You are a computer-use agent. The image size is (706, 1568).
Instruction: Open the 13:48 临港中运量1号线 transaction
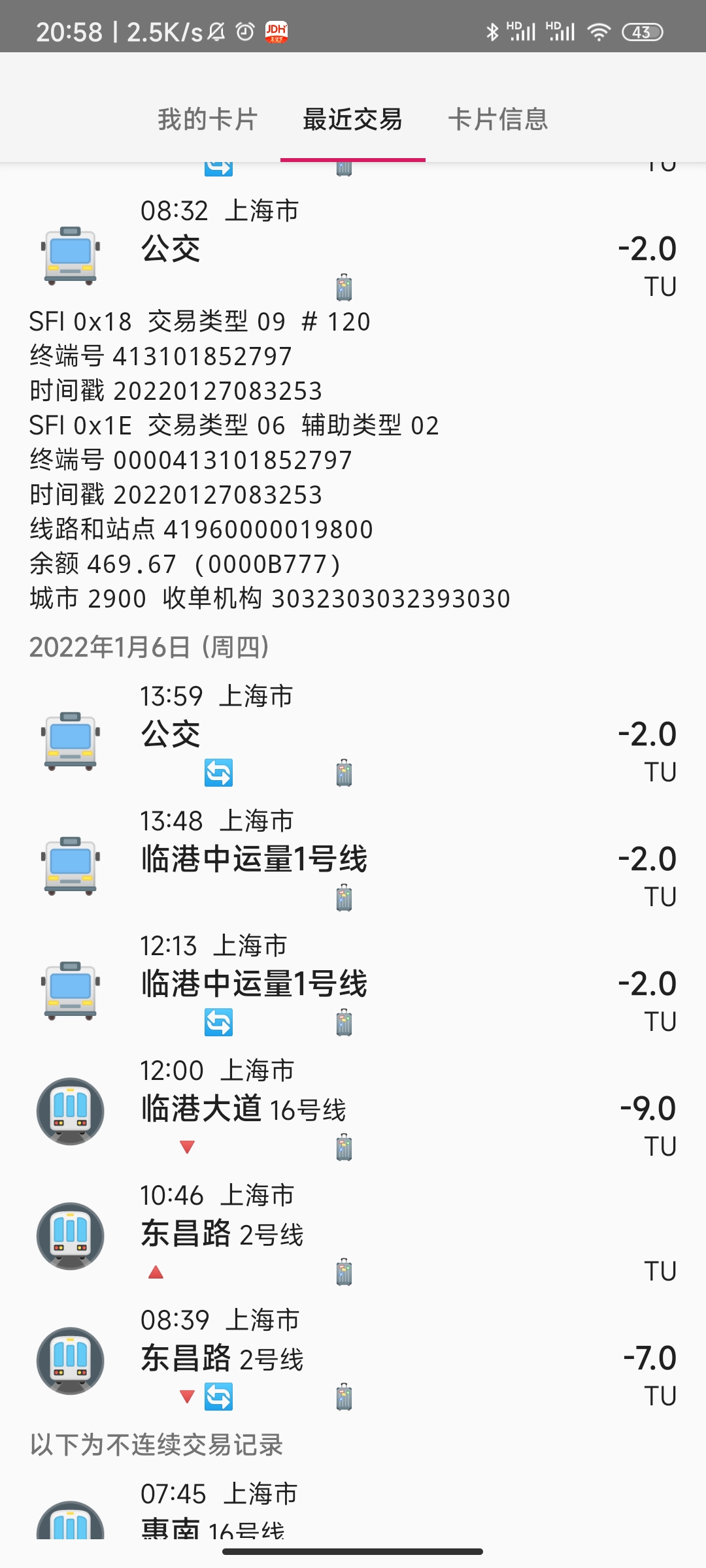[353, 859]
